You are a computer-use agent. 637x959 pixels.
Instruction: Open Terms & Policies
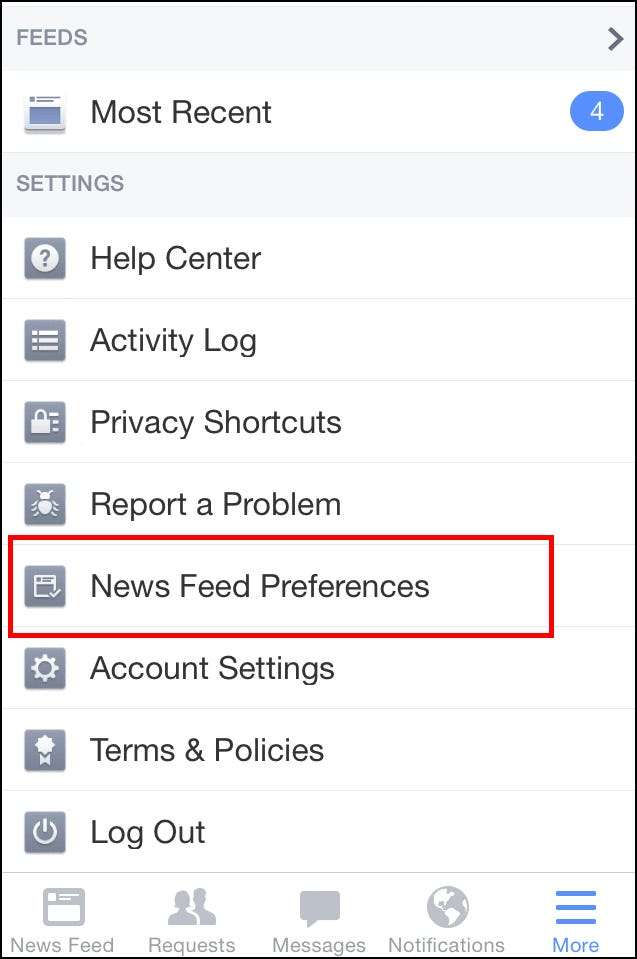(207, 750)
